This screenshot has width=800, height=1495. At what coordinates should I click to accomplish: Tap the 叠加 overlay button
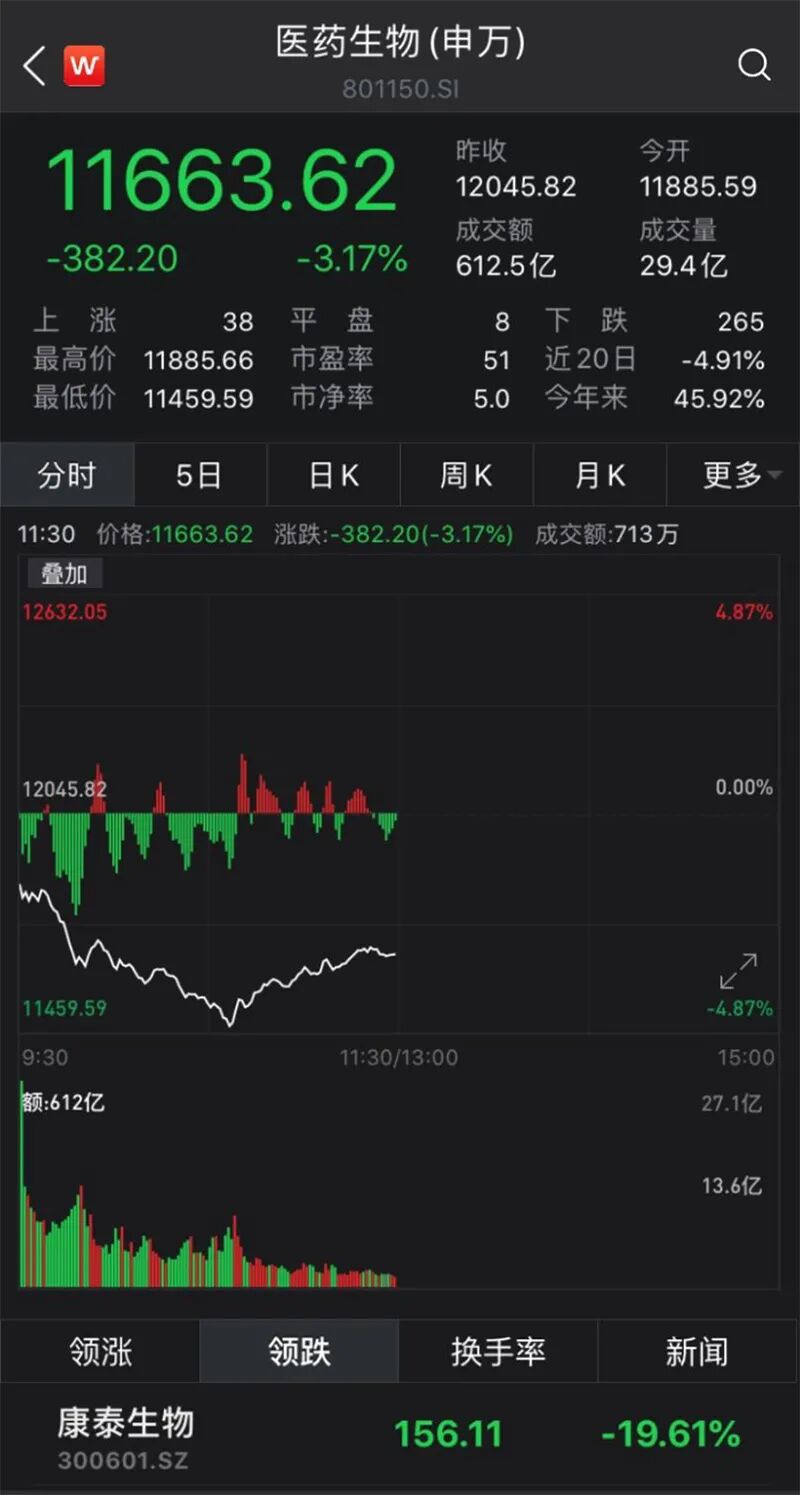click(63, 574)
